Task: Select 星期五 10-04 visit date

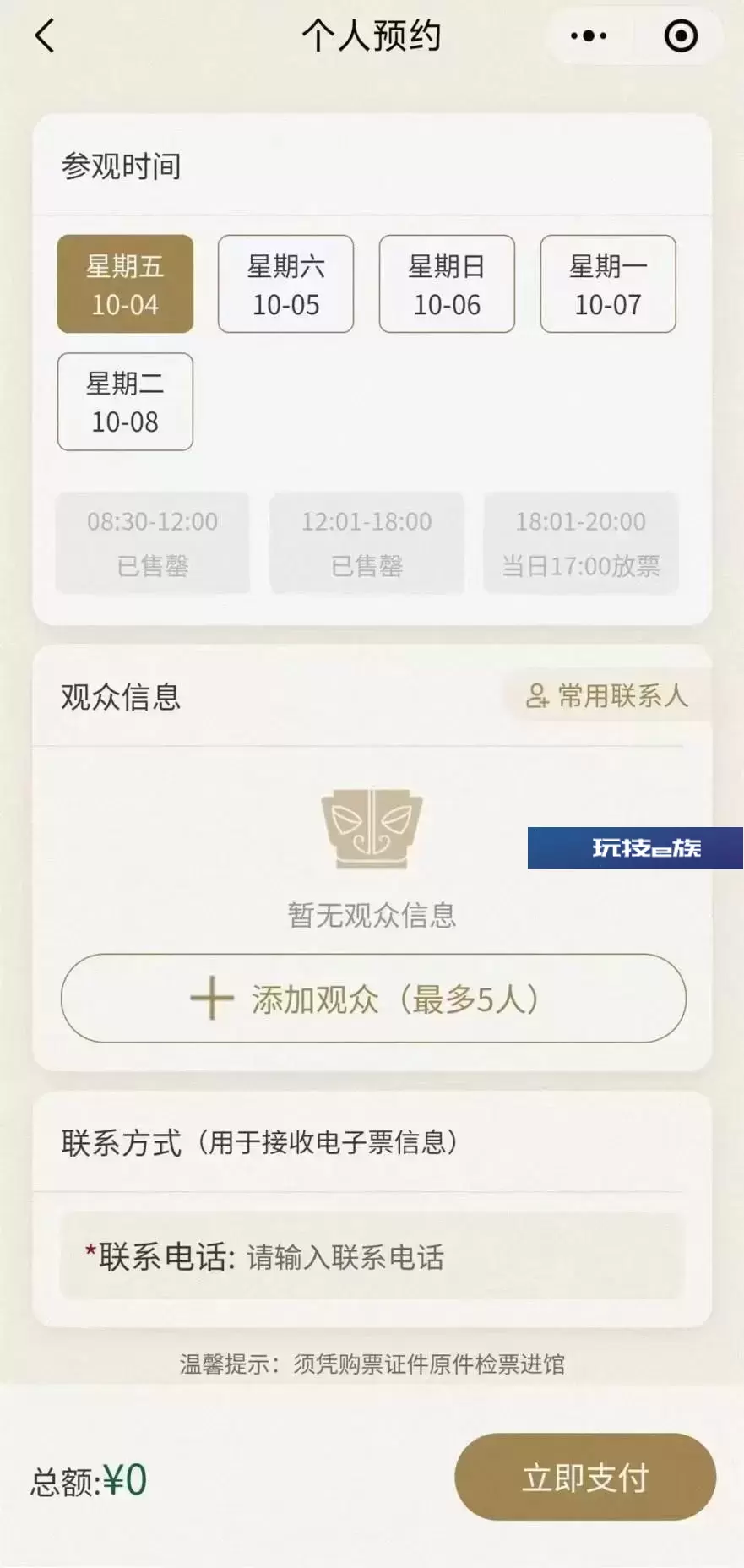Action: click(x=125, y=284)
